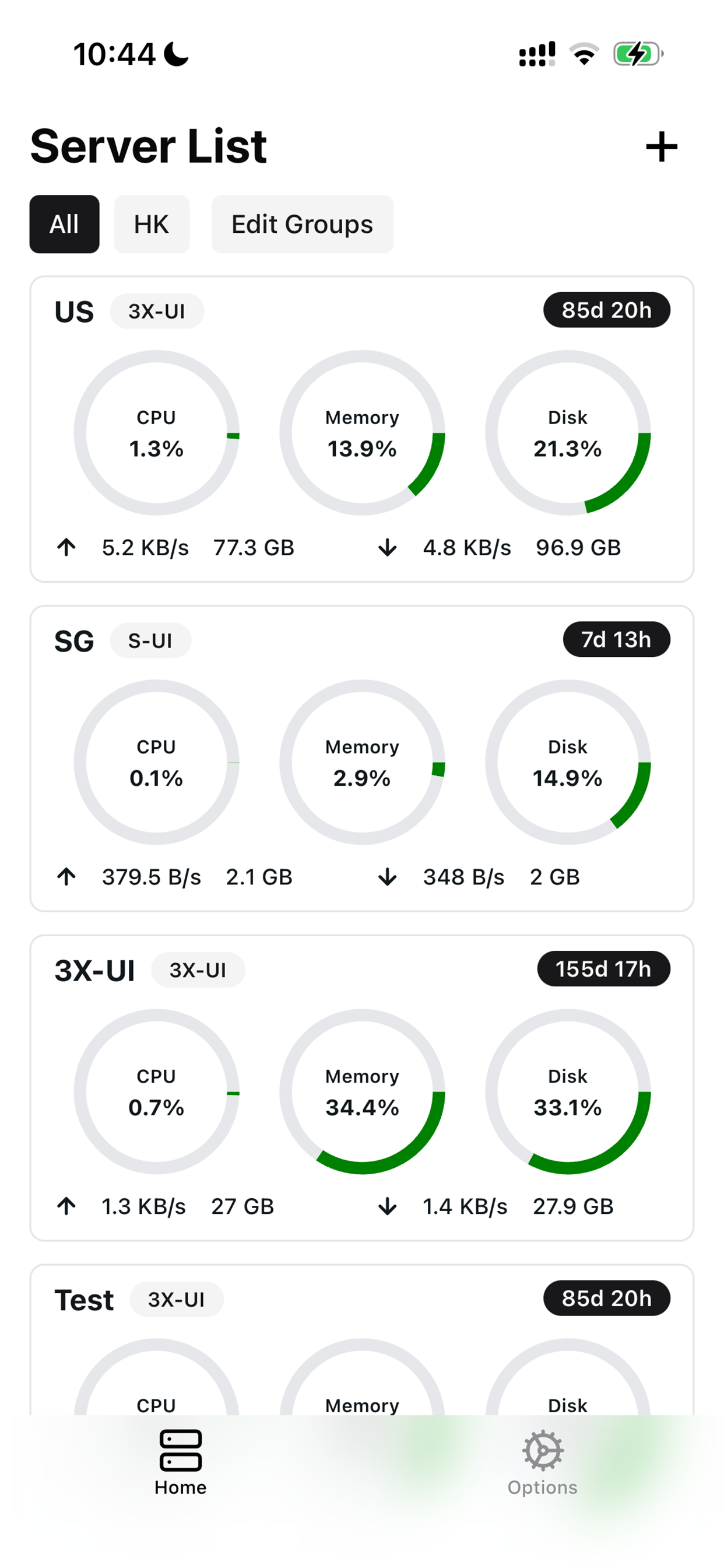Tap the 85d 20h uptime badge on US
The image size is (724, 1568).
click(606, 310)
